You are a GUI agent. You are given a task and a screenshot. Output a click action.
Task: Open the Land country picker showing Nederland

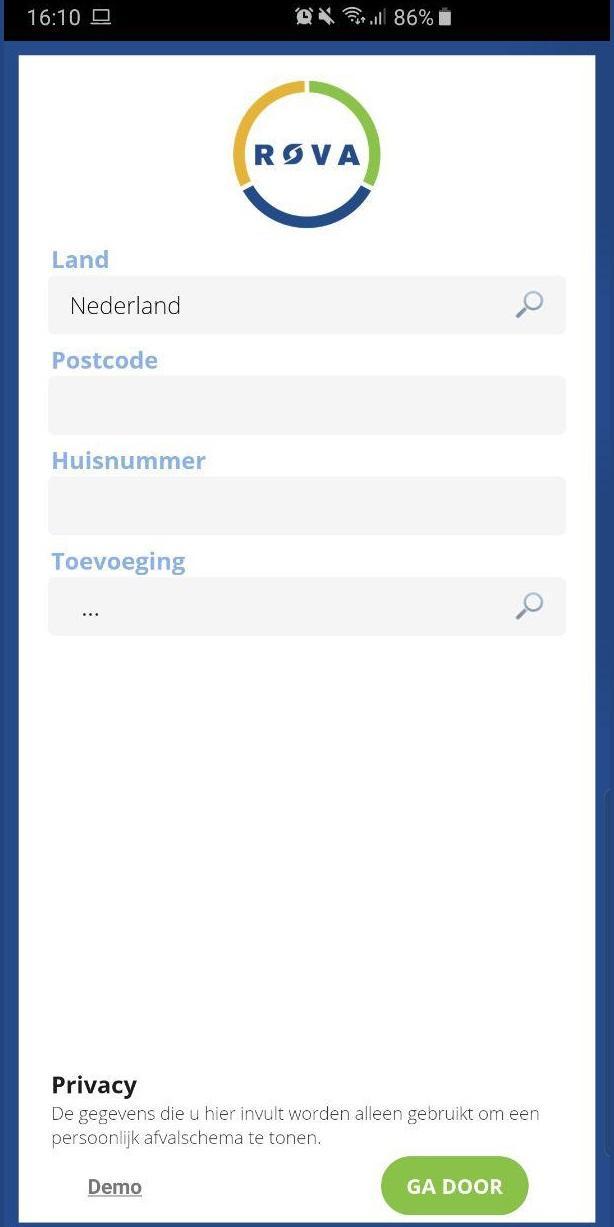coord(306,305)
